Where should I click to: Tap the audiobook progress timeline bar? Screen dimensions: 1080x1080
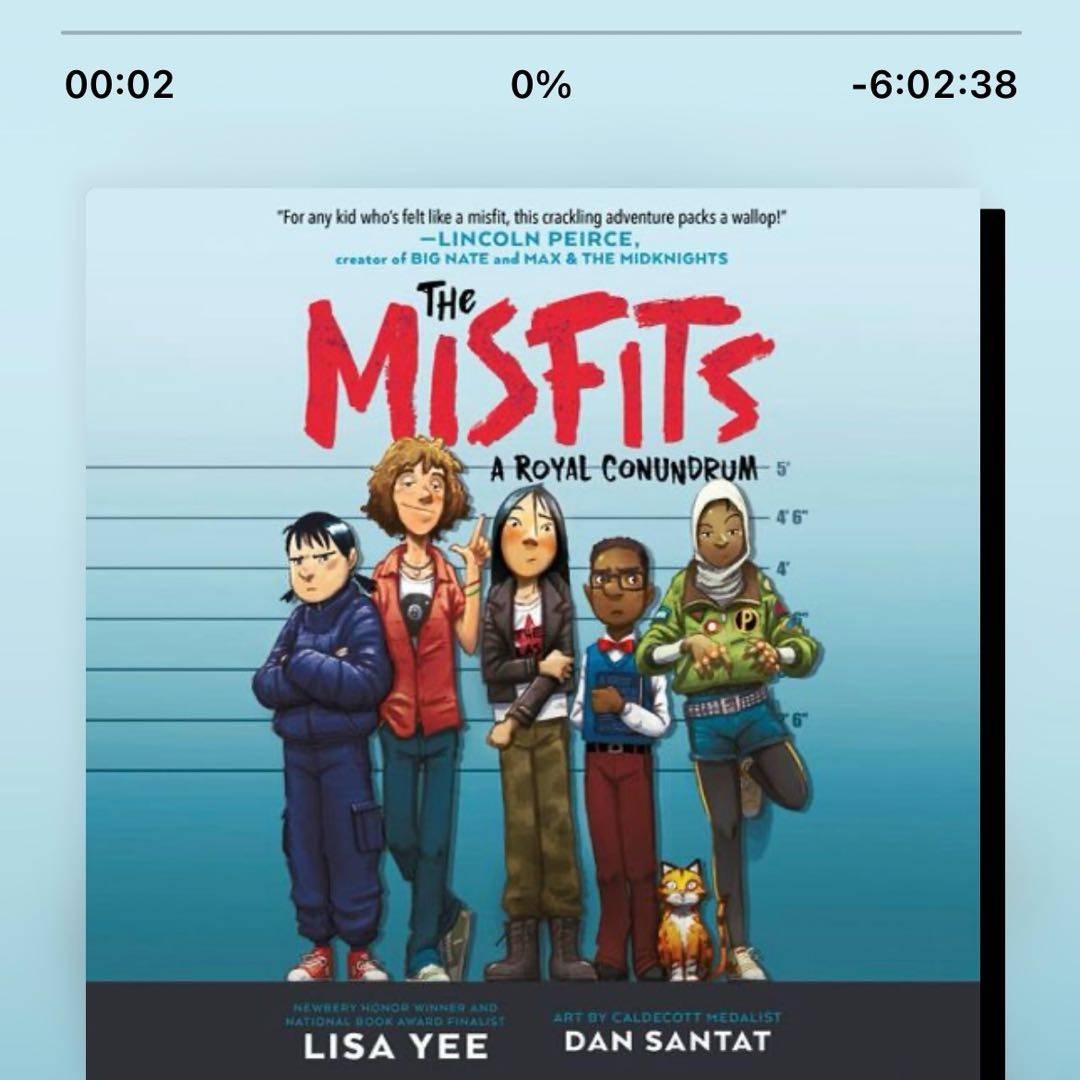click(540, 33)
